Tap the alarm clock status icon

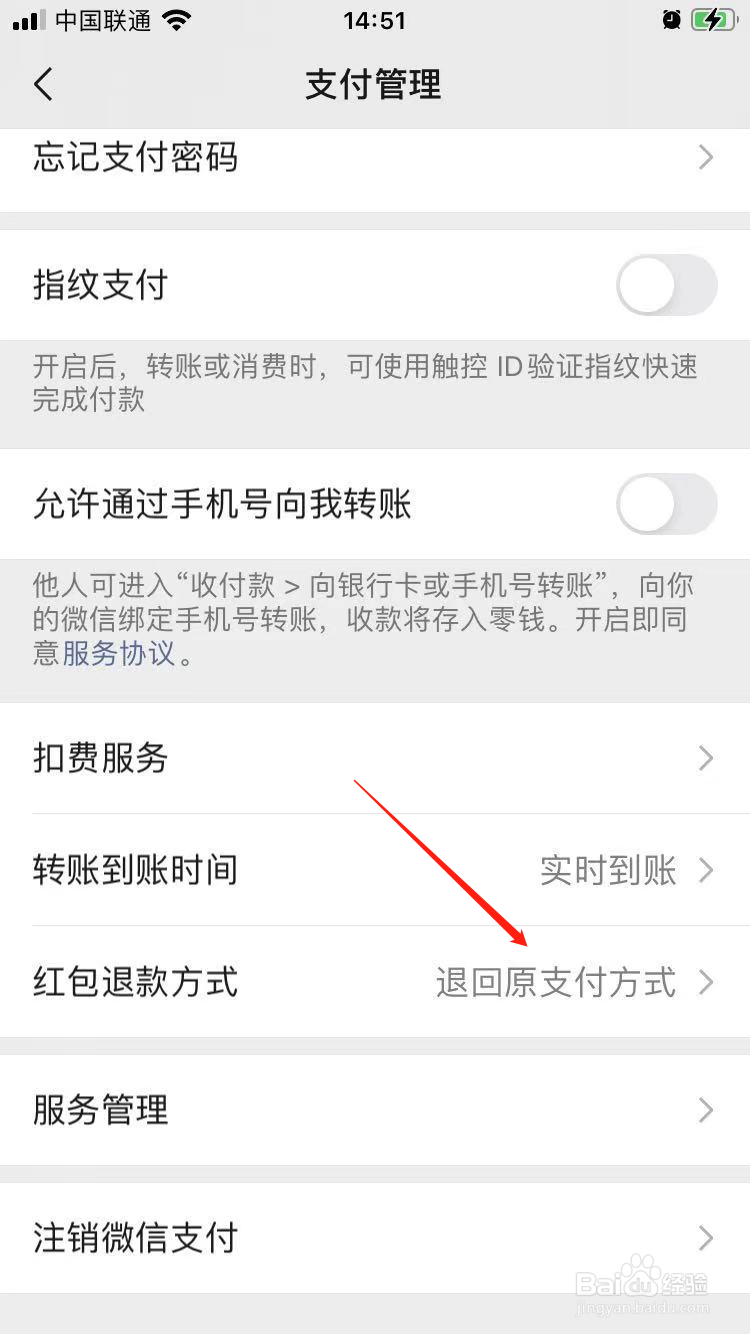671,18
